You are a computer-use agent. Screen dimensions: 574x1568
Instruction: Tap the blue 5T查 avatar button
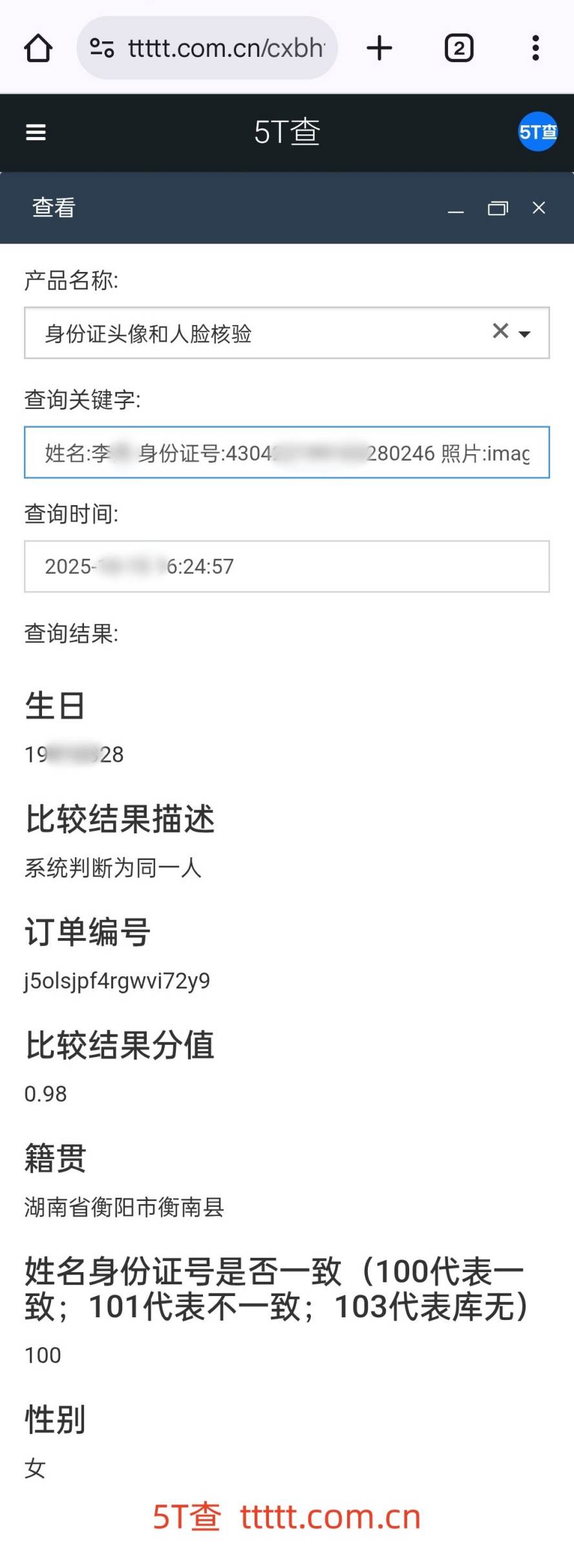pyautogui.click(x=537, y=132)
